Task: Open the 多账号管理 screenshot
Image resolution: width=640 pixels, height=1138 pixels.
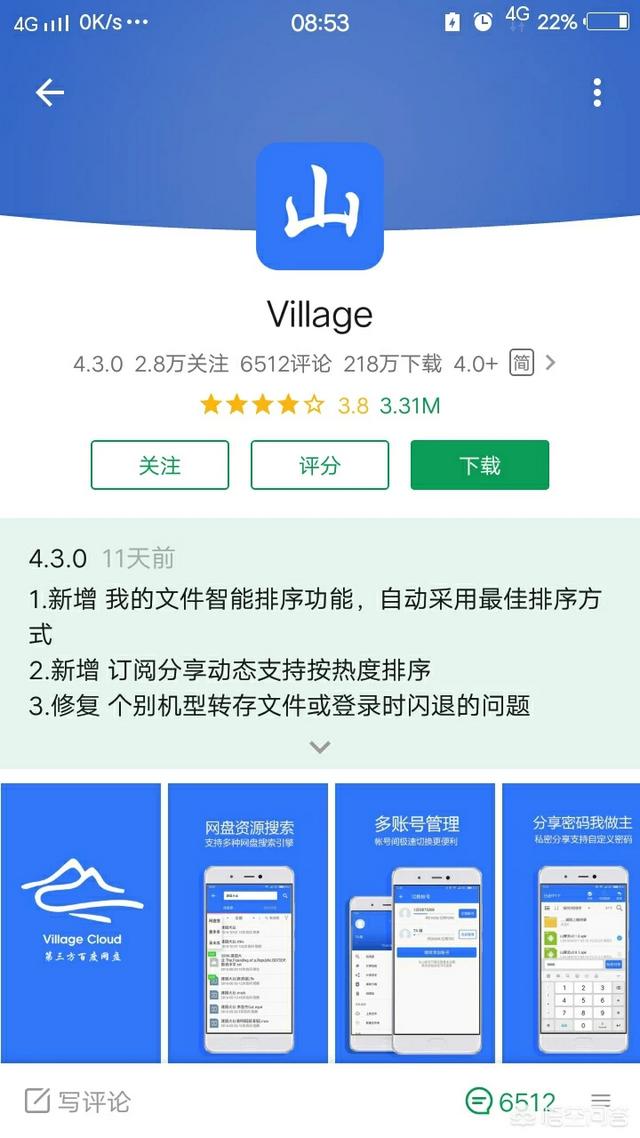Action: point(415,922)
